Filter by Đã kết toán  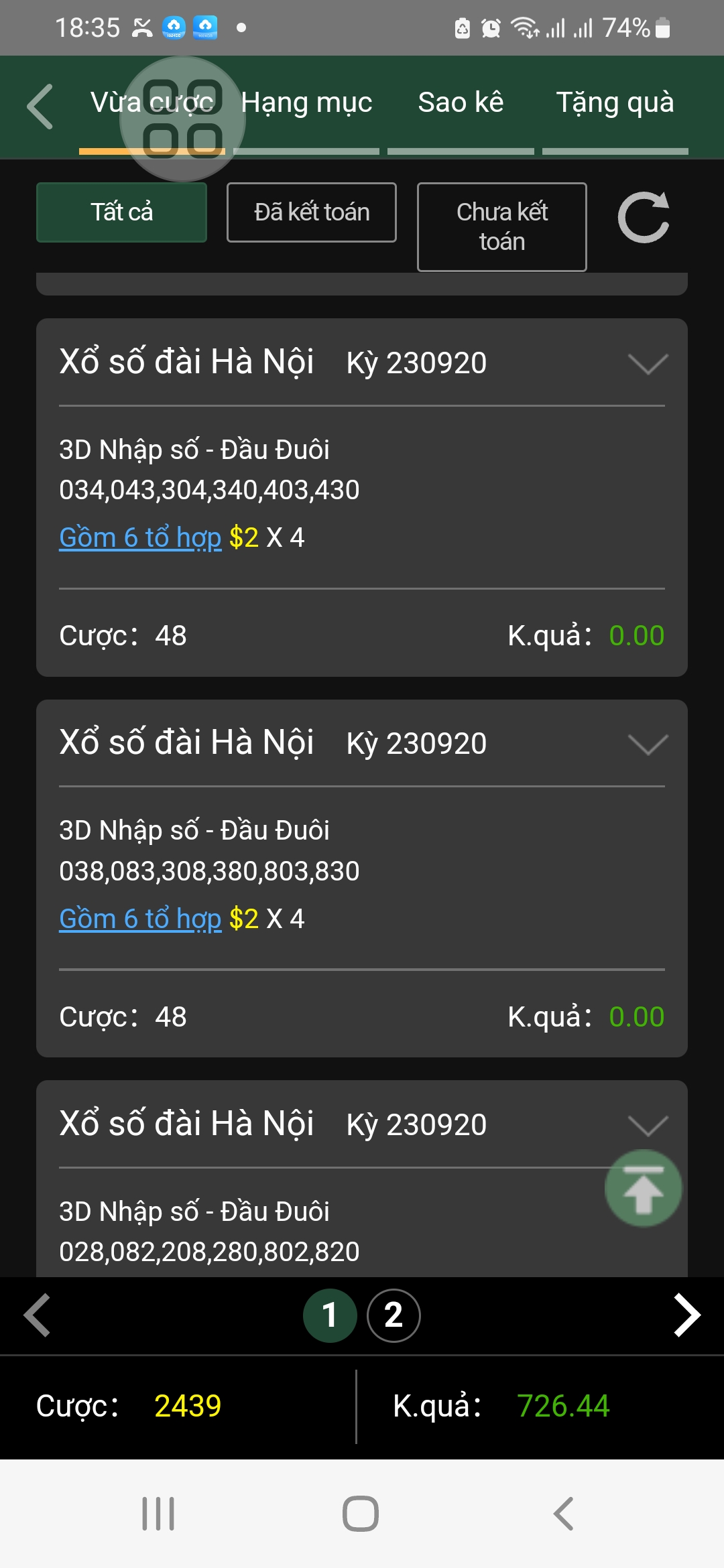[312, 212]
